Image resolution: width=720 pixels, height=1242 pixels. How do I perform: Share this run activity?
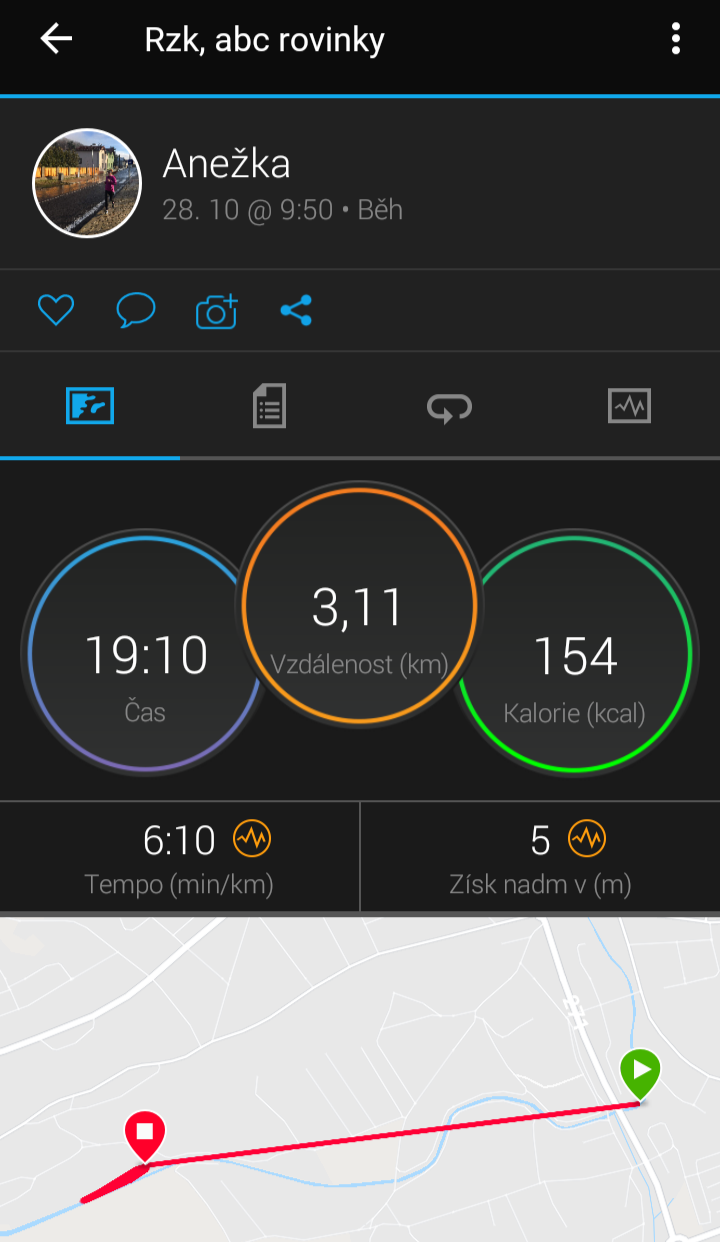click(x=296, y=311)
